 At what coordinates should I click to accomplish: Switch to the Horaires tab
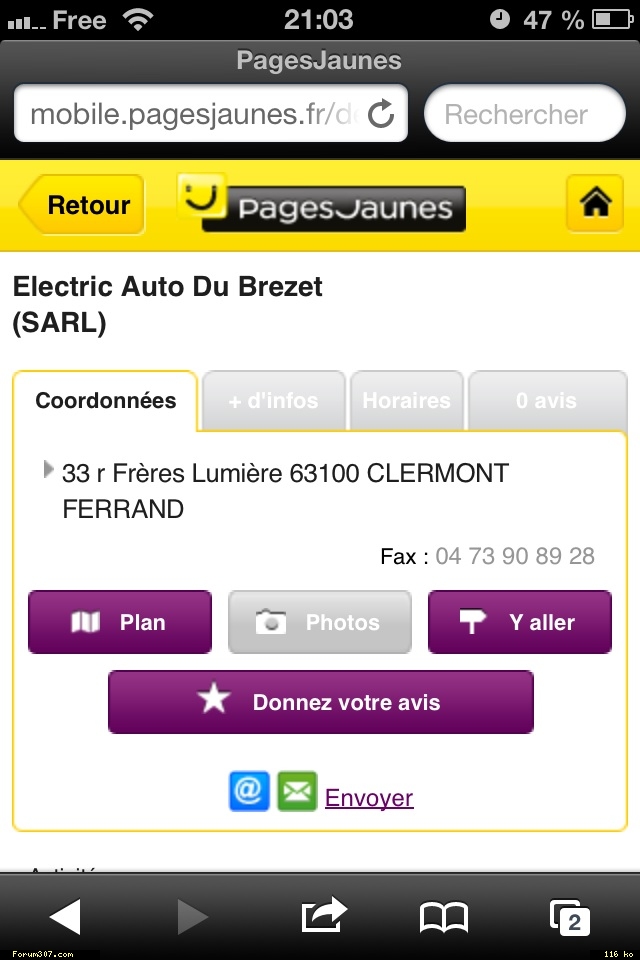pos(406,401)
